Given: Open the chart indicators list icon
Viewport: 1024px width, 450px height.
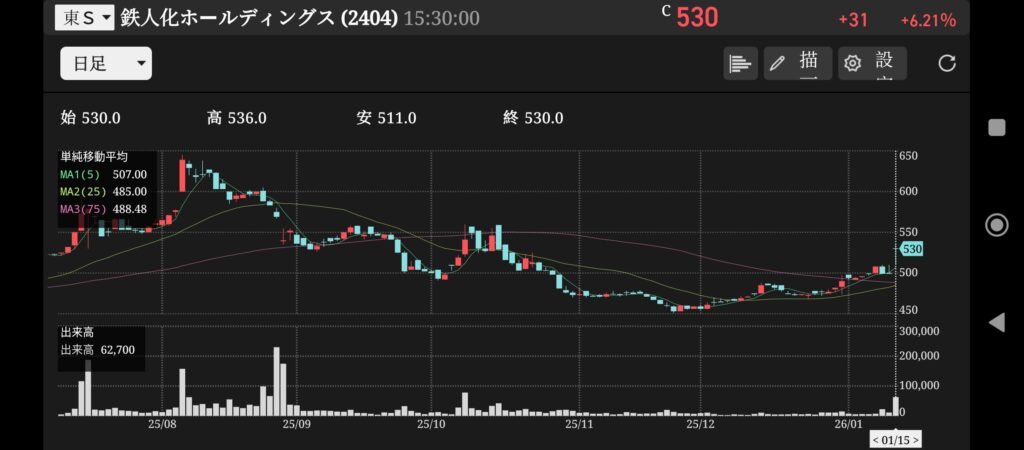Looking at the screenshot, I should coord(740,64).
